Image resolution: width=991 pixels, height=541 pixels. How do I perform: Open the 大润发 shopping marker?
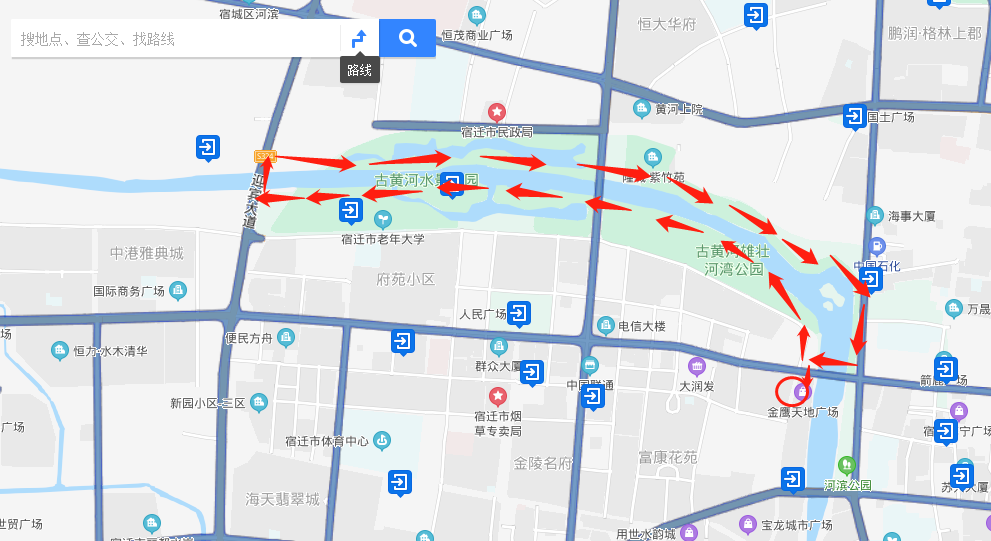click(696, 366)
